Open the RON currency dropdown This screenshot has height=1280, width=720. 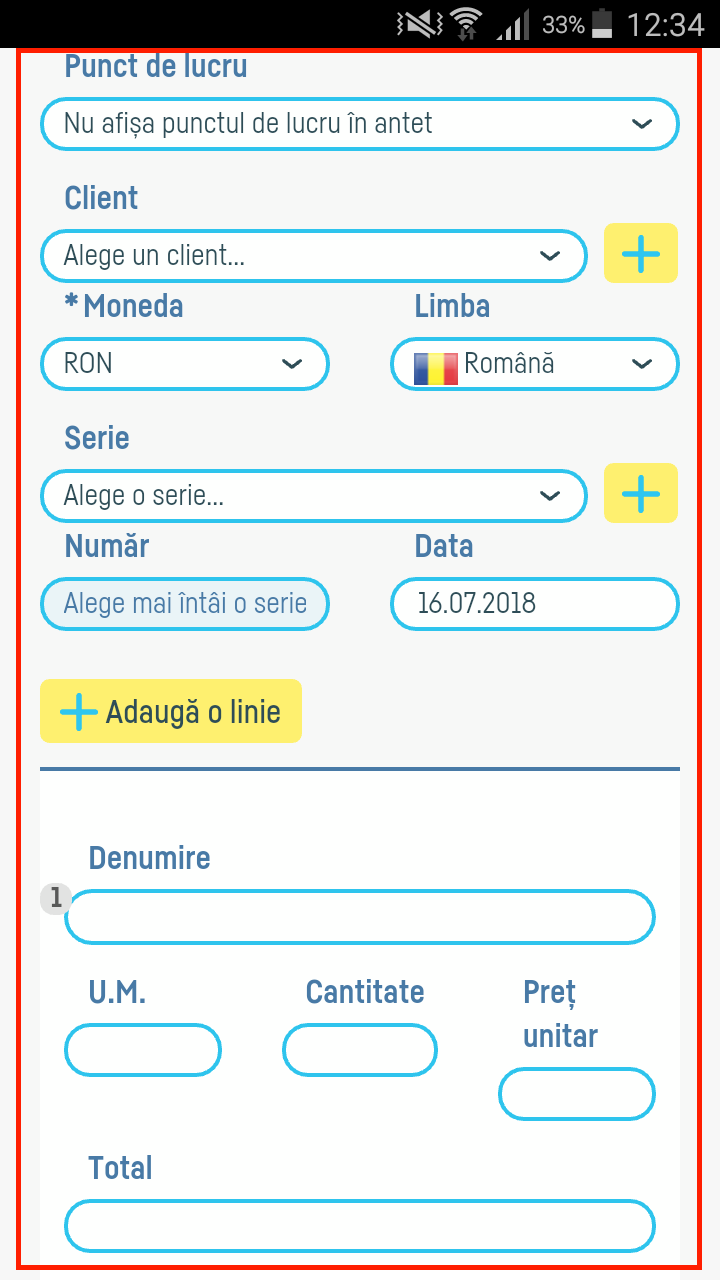pos(184,364)
